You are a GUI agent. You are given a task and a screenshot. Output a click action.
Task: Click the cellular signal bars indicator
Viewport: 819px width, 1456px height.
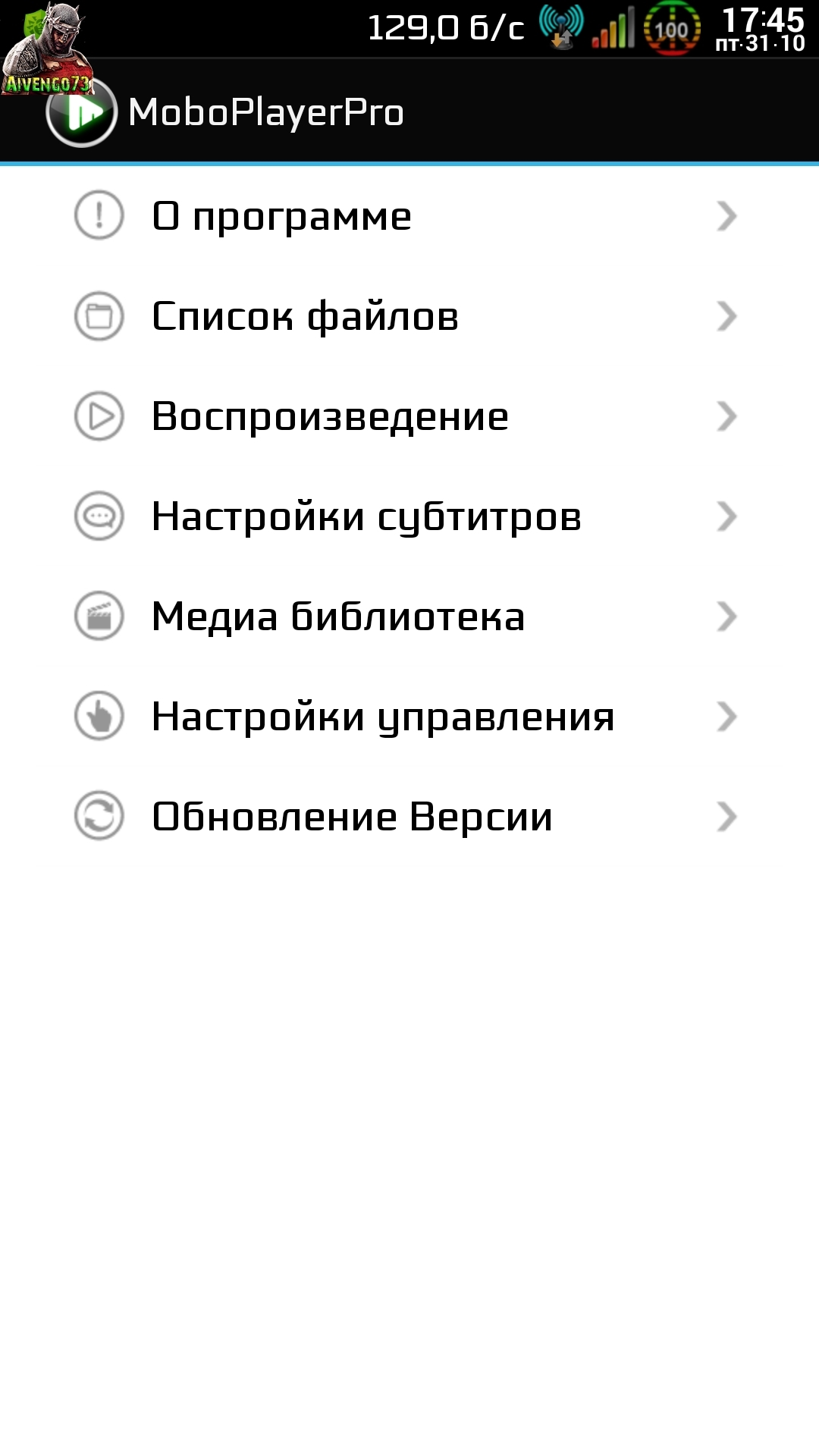pos(614,27)
